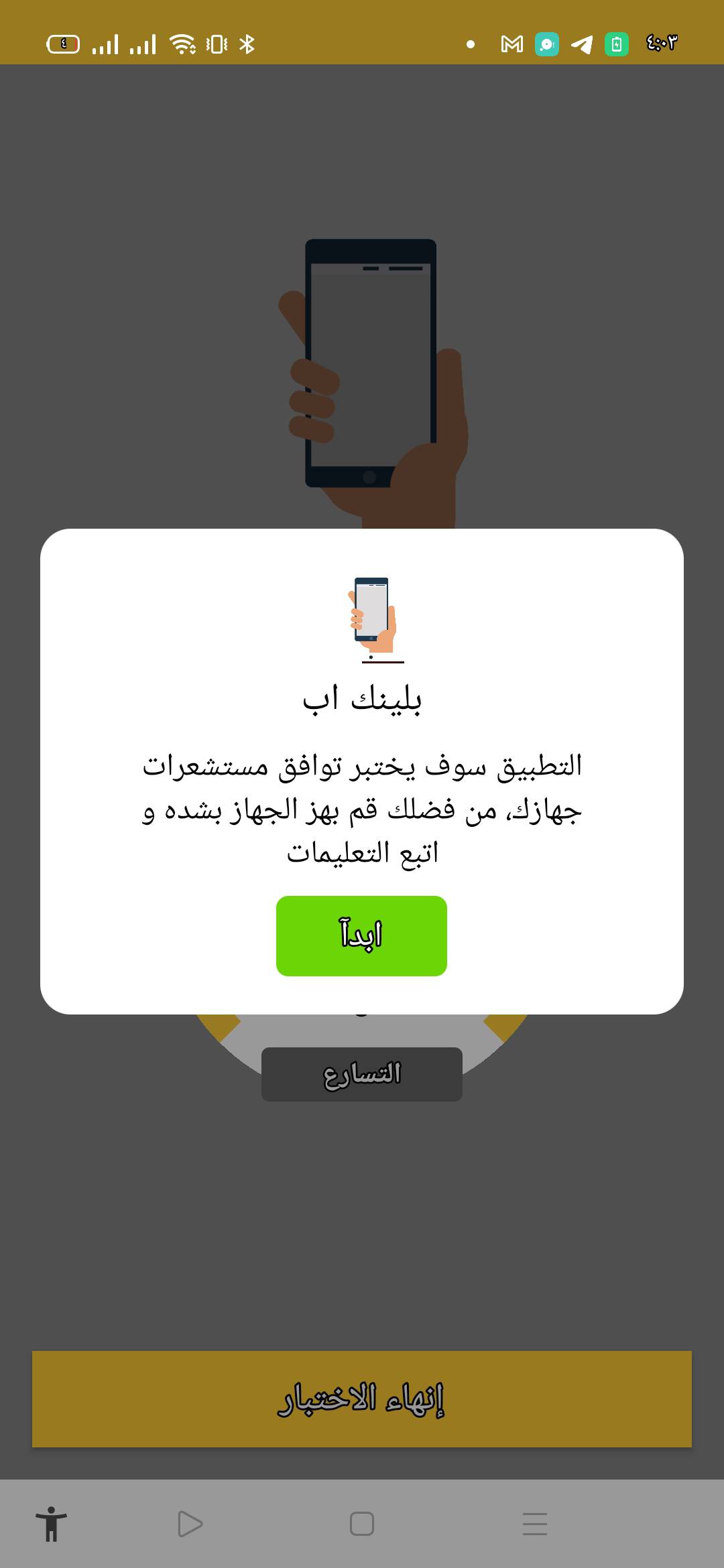Tap the green ابدأ start button
The width and height of the screenshot is (724, 1568).
tap(361, 935)
